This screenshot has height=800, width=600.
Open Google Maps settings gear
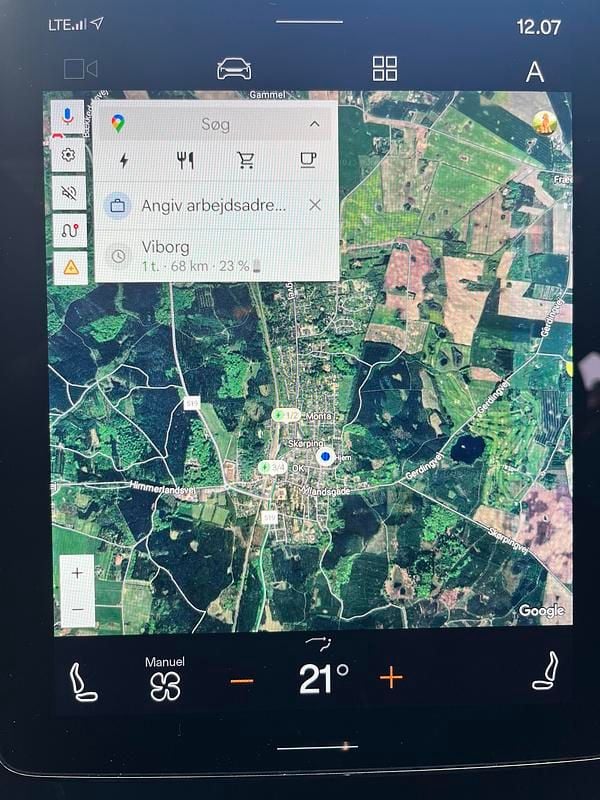point(68,154)
